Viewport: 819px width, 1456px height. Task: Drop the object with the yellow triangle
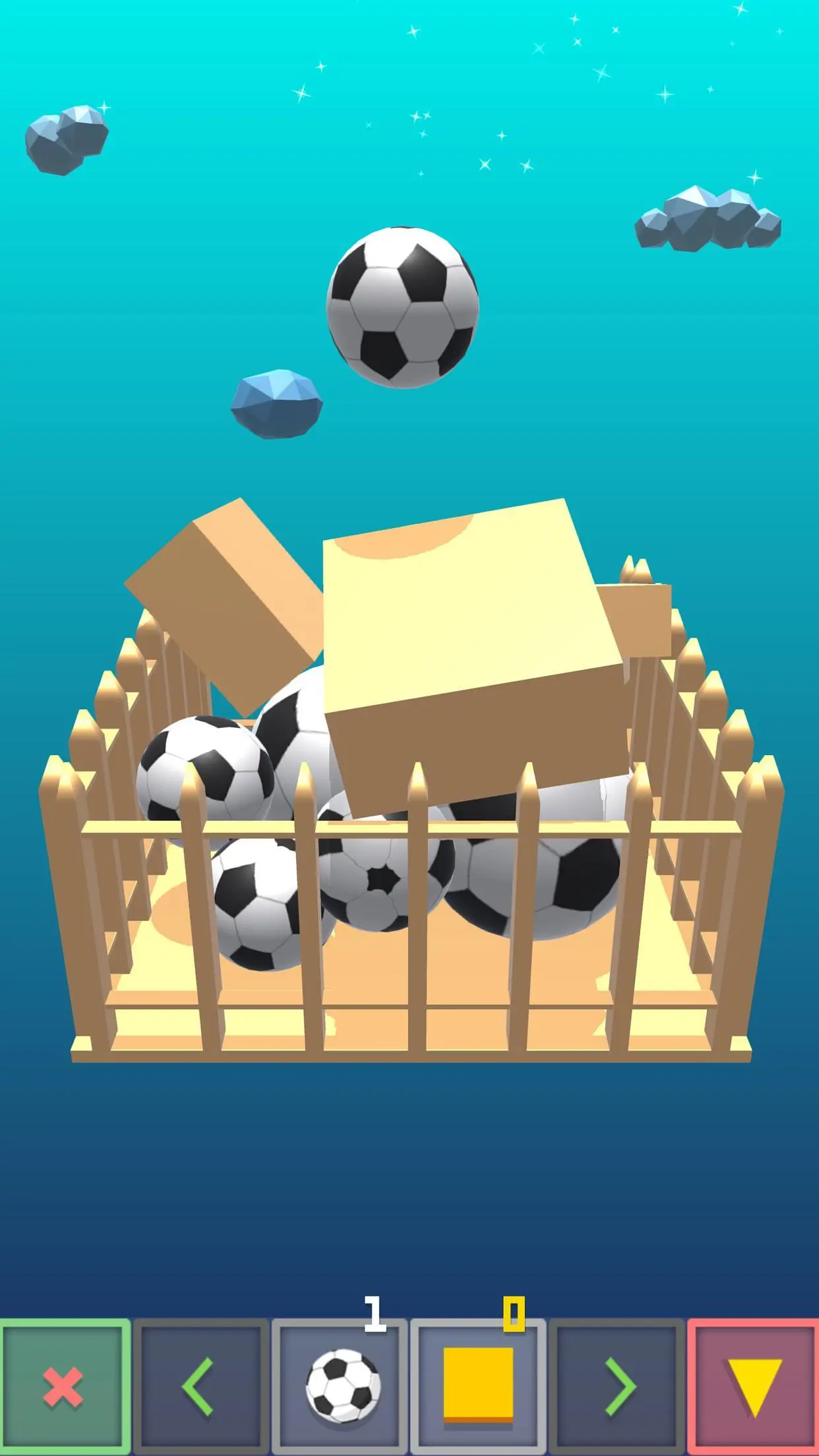(754, 1387)
